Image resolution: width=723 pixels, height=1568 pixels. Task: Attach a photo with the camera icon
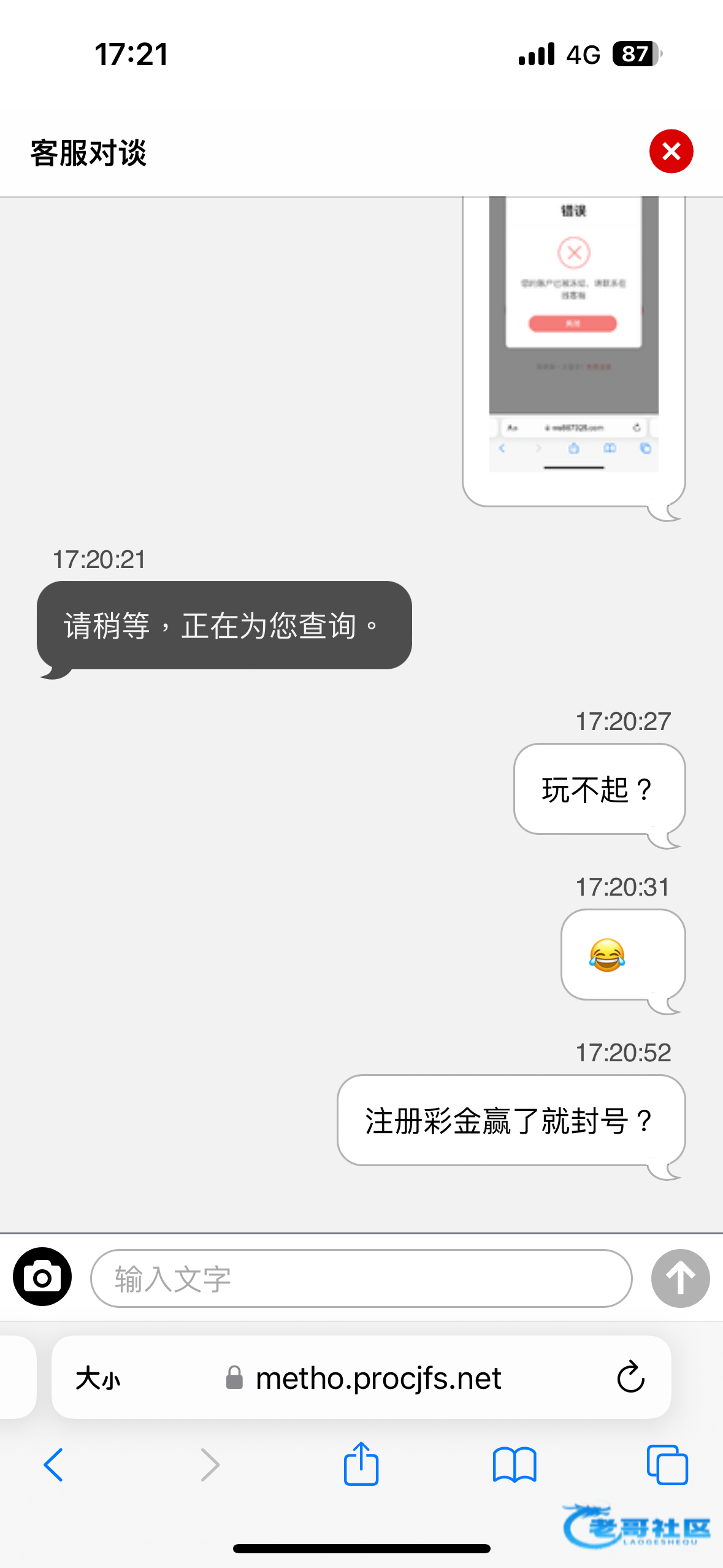tap(42, 1278)
